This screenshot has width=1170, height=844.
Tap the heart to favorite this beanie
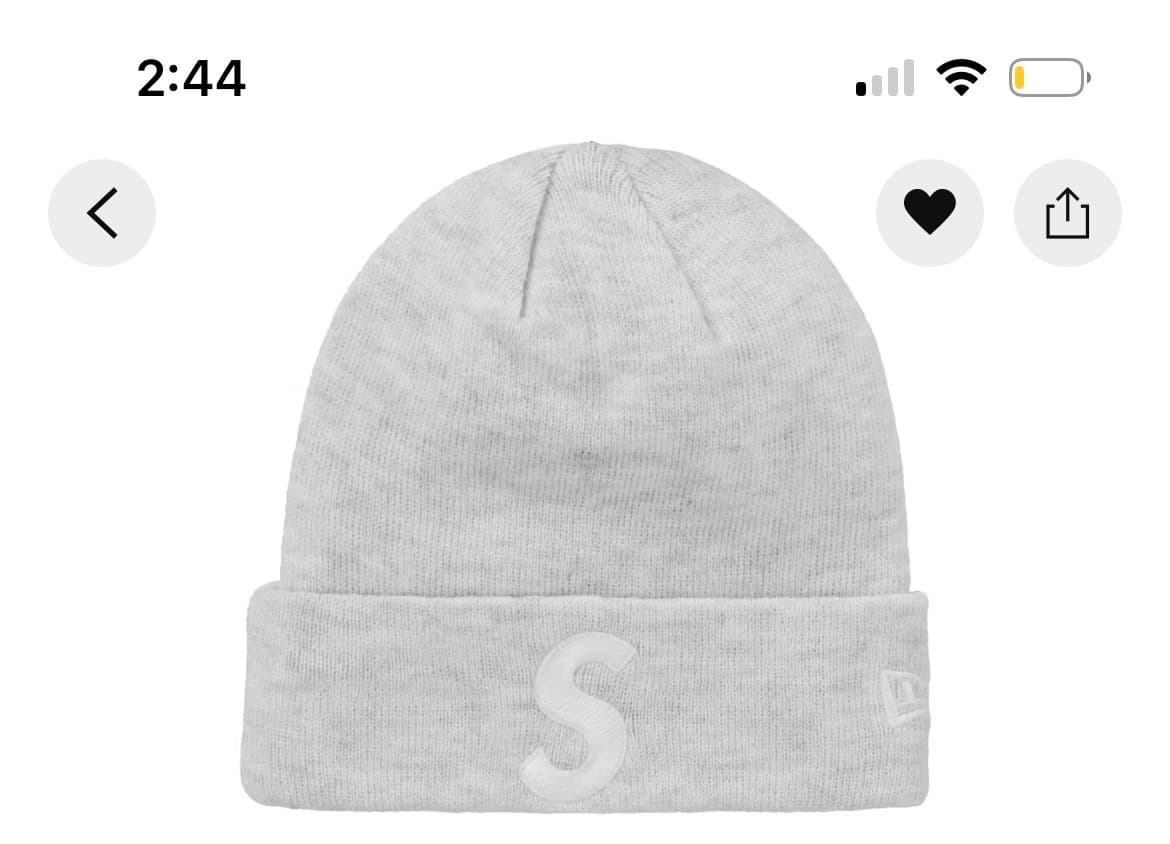[929, 213]
